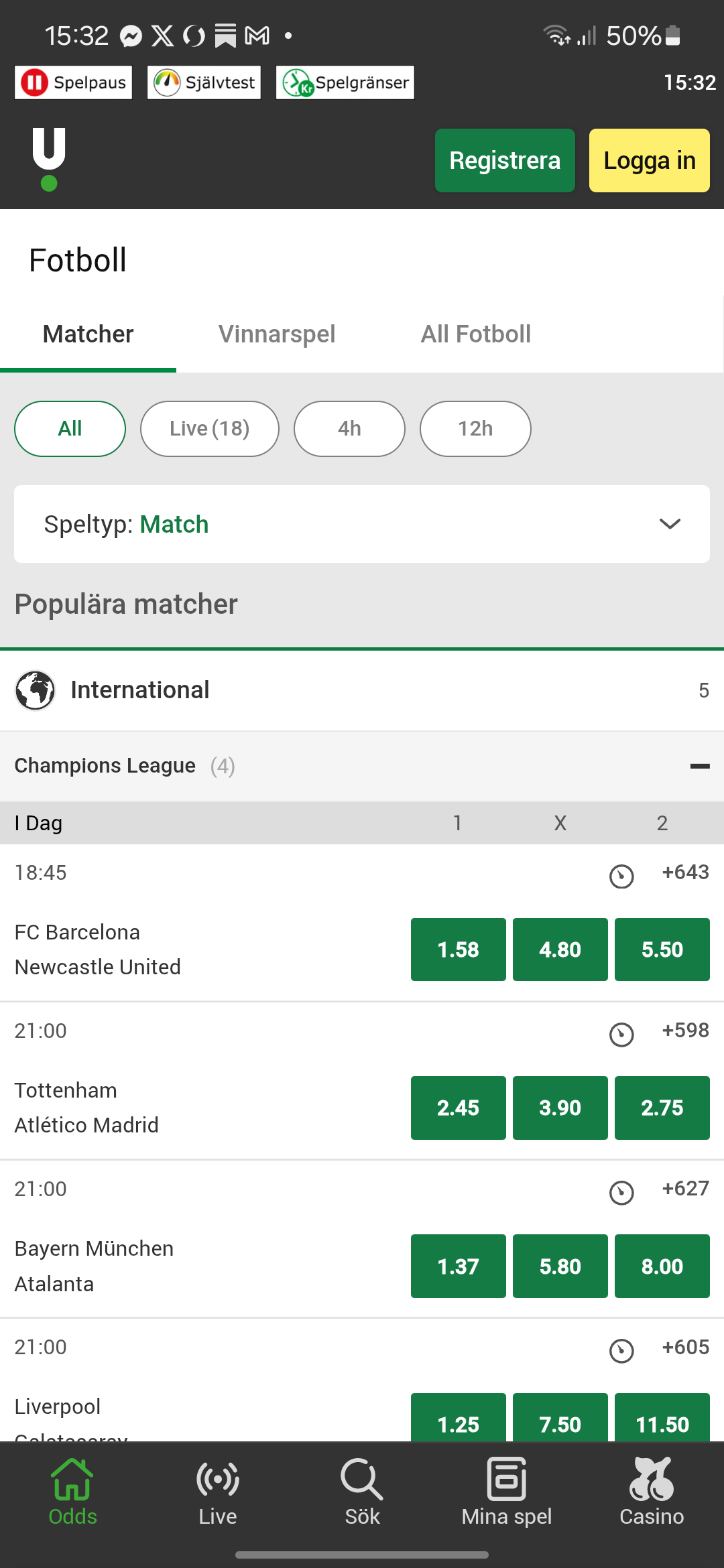Enable the Live (18) filter
This screenshot has width=724, height=1568.
point(209,428)
